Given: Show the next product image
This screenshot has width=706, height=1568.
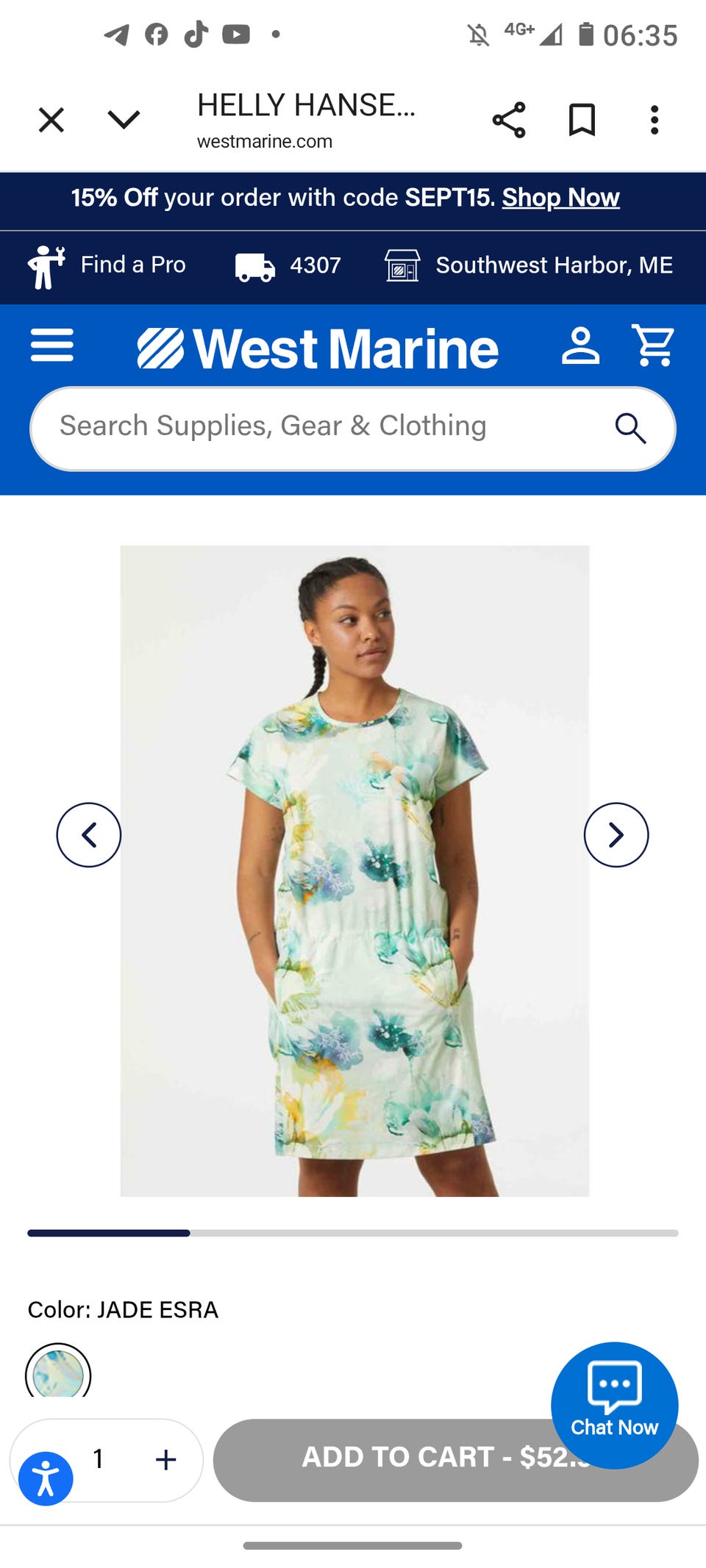Looking at the screenshot, I should [x=616, y=835].
